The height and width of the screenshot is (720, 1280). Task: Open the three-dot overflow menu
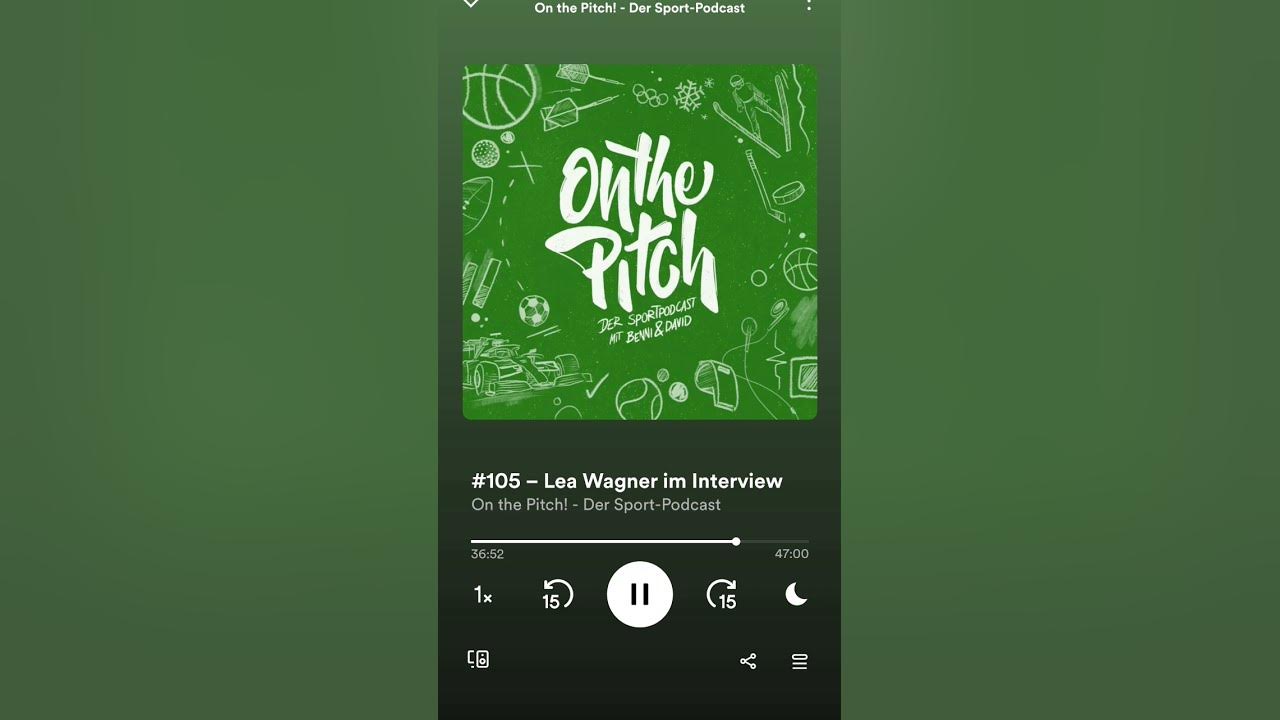tap(809, 6)
